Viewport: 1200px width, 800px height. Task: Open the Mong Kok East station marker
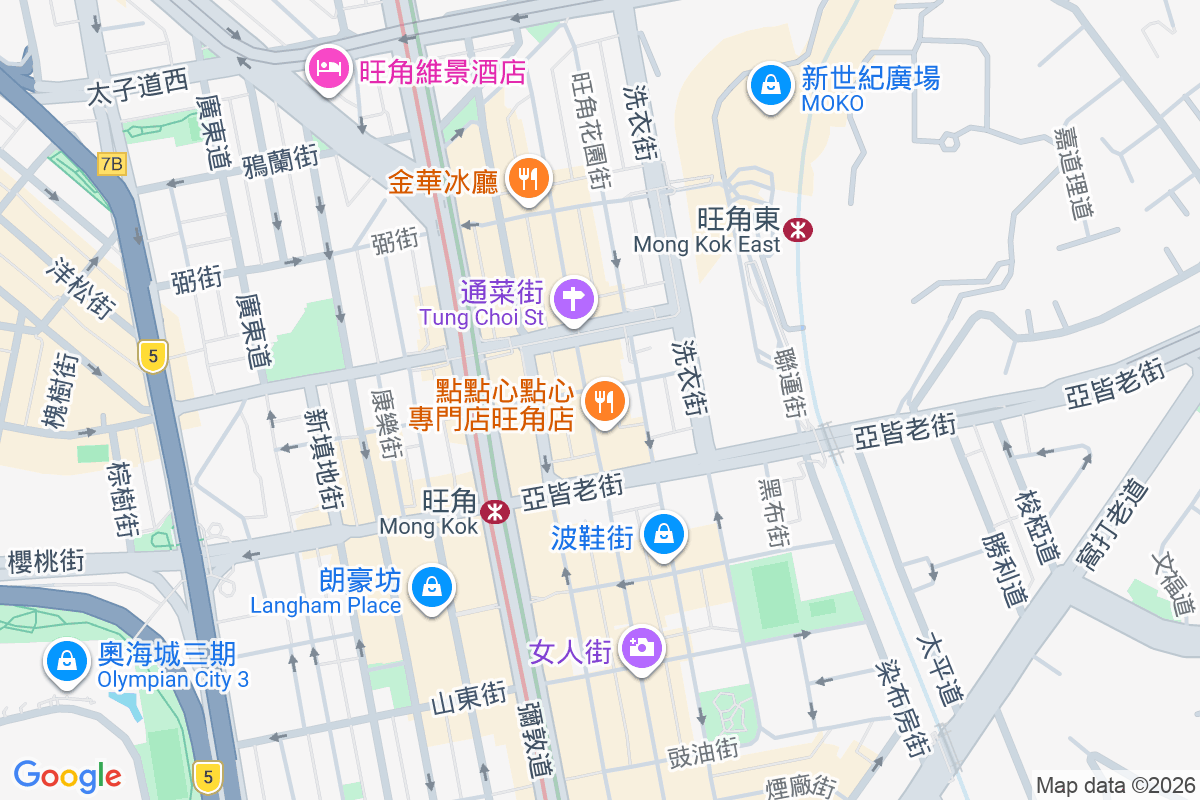798,230
